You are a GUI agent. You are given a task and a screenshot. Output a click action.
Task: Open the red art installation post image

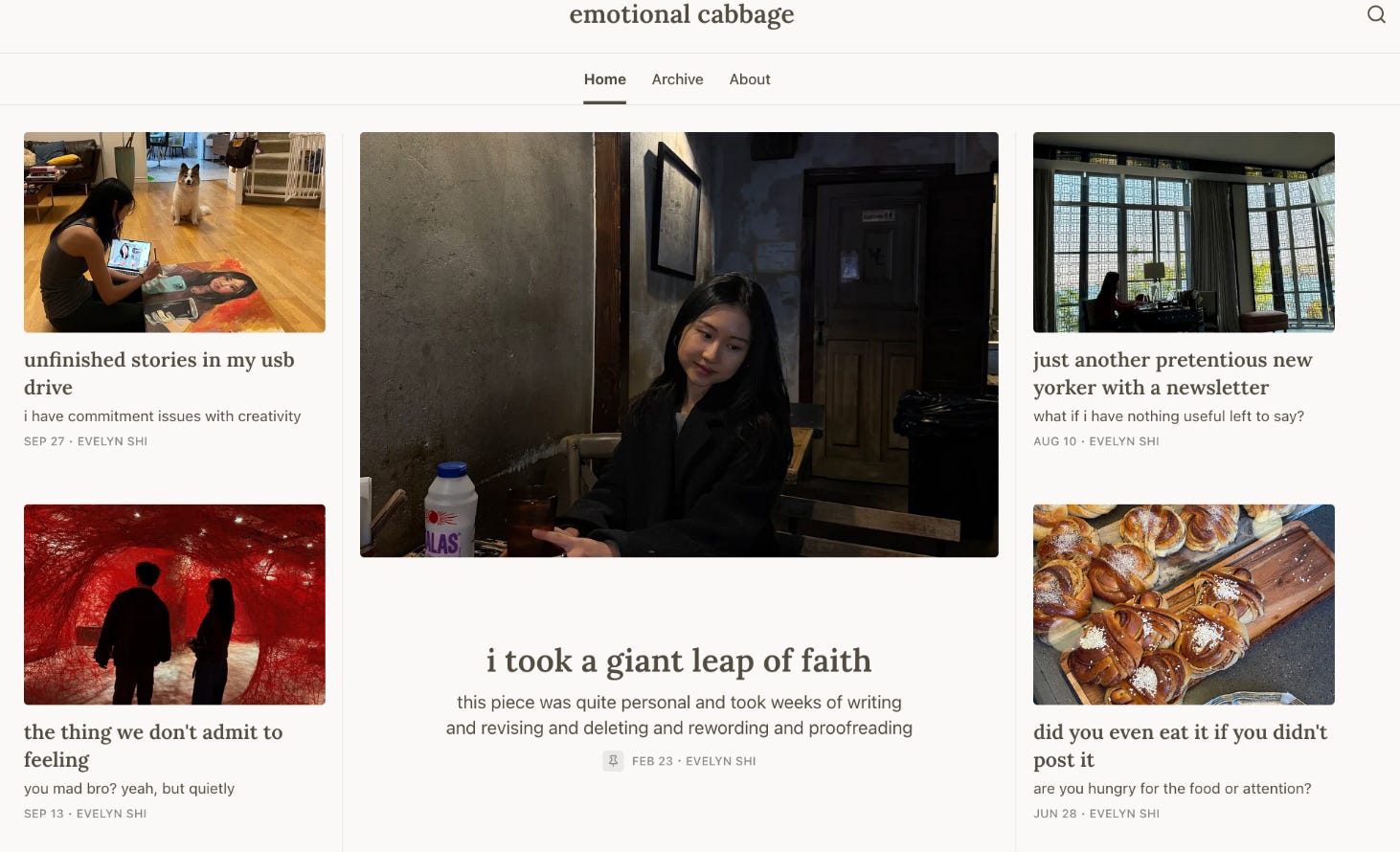[174, 605]
